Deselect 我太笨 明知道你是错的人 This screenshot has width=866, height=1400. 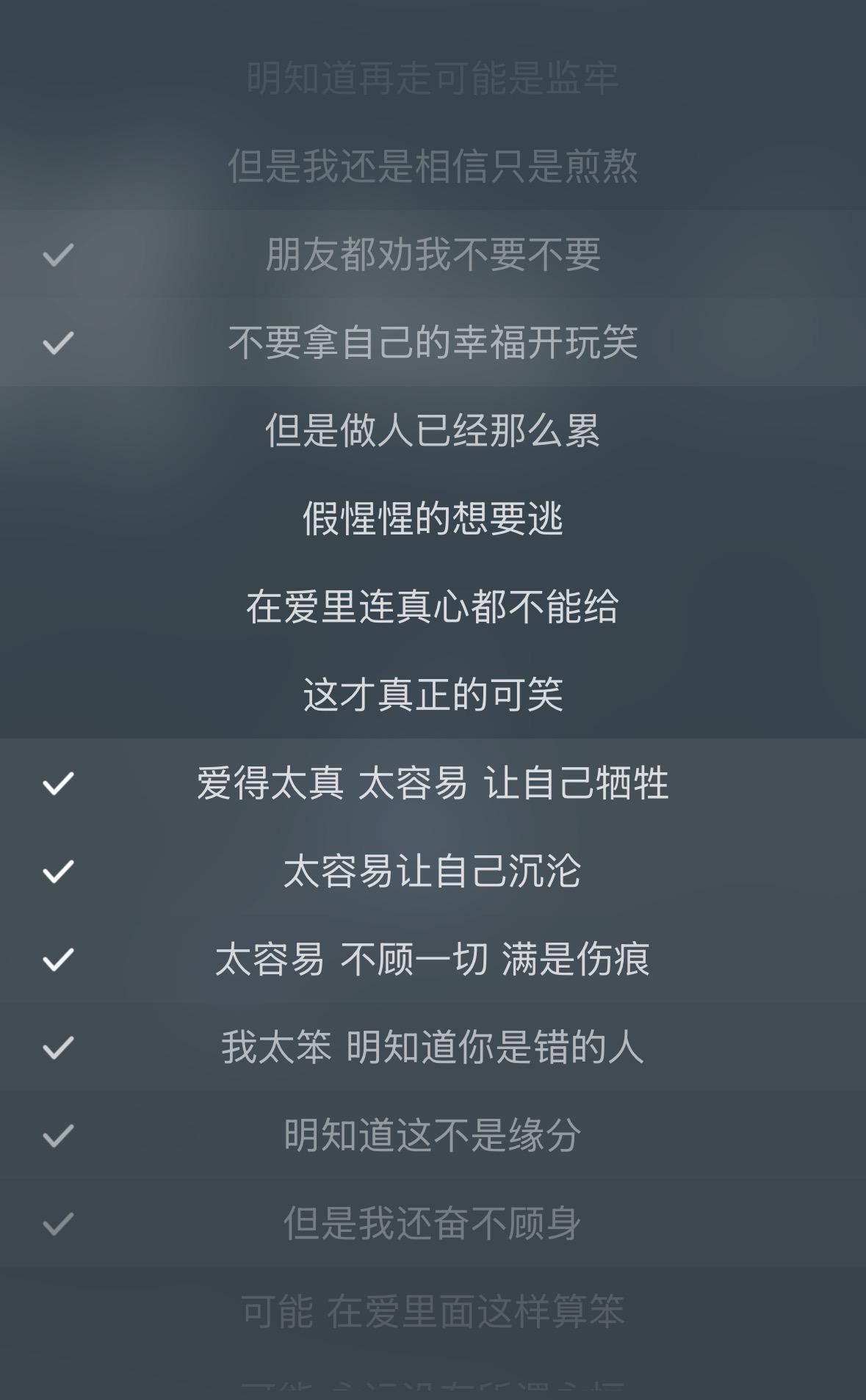coord(433,1047)
